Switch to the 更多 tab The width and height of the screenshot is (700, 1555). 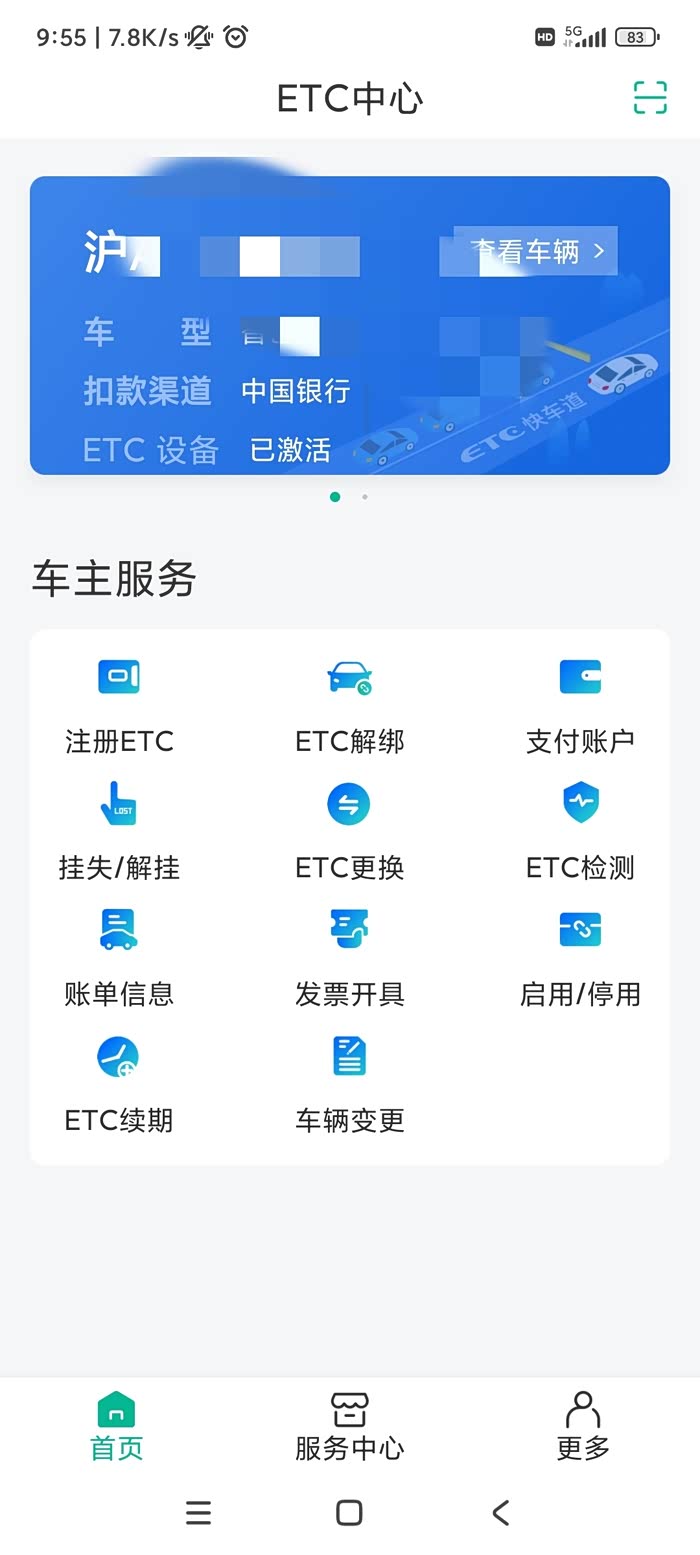click(582, 1426)
